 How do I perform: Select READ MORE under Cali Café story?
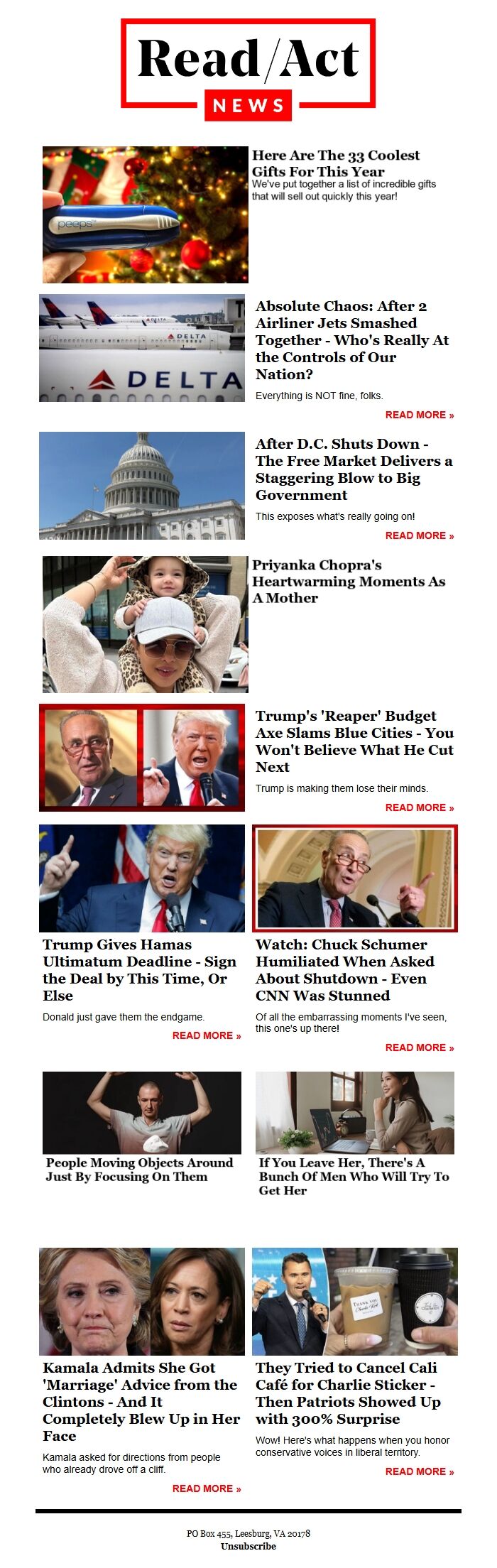[x=419, y=1471]
